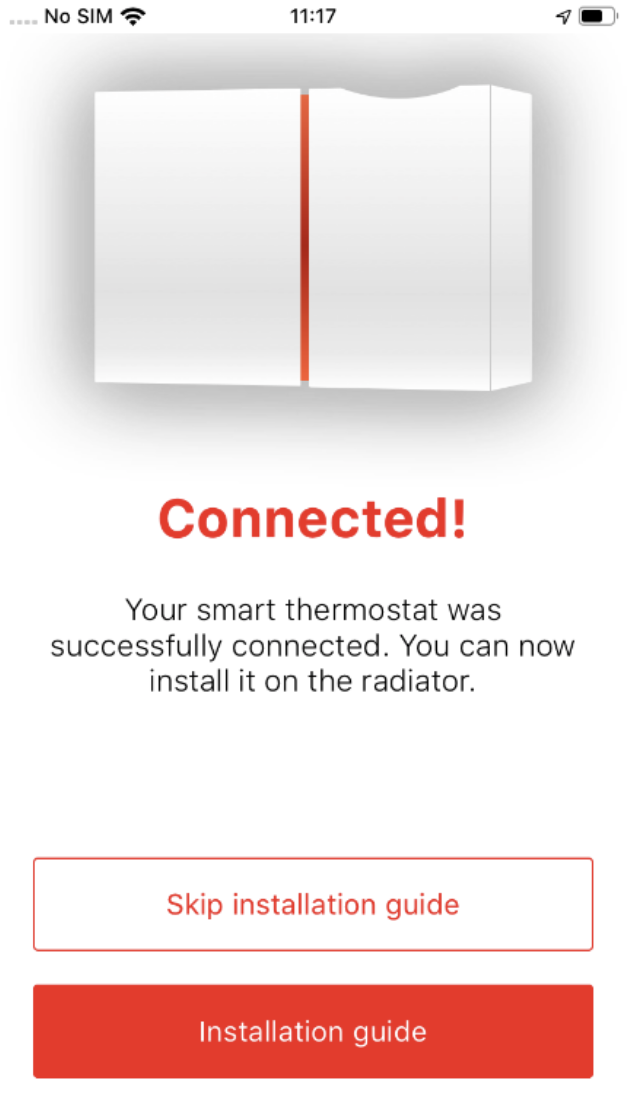Tap Skip installation guide

313,904
